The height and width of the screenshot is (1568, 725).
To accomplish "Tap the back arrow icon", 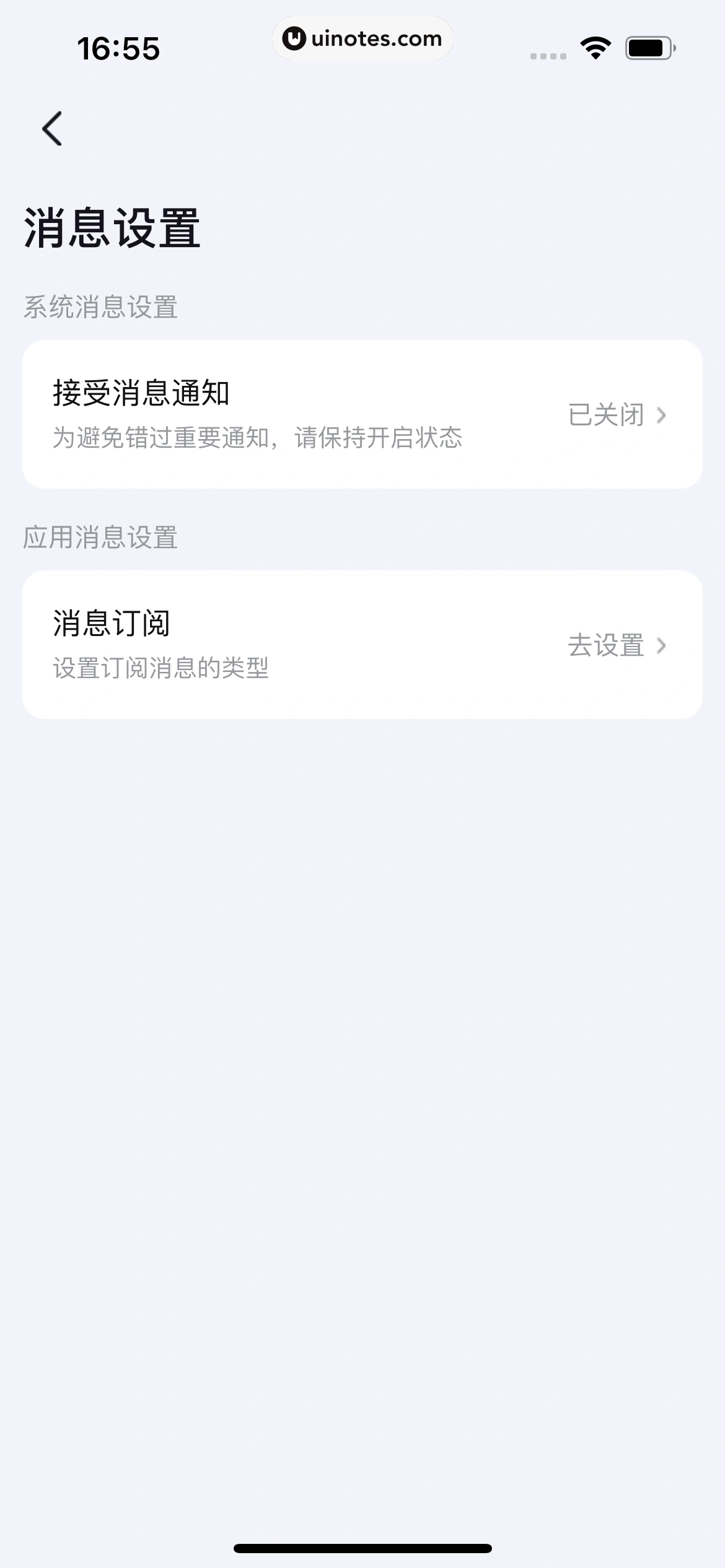I will pyautogui.click(x=52, y=128).
